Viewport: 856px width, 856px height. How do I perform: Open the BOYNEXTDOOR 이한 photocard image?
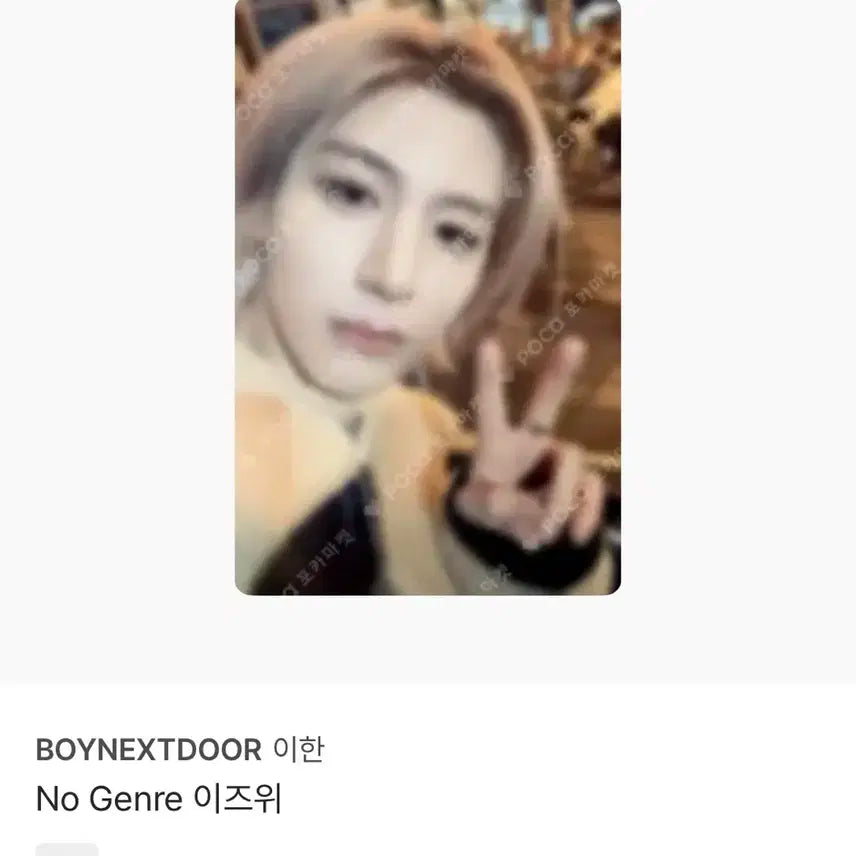427,296
